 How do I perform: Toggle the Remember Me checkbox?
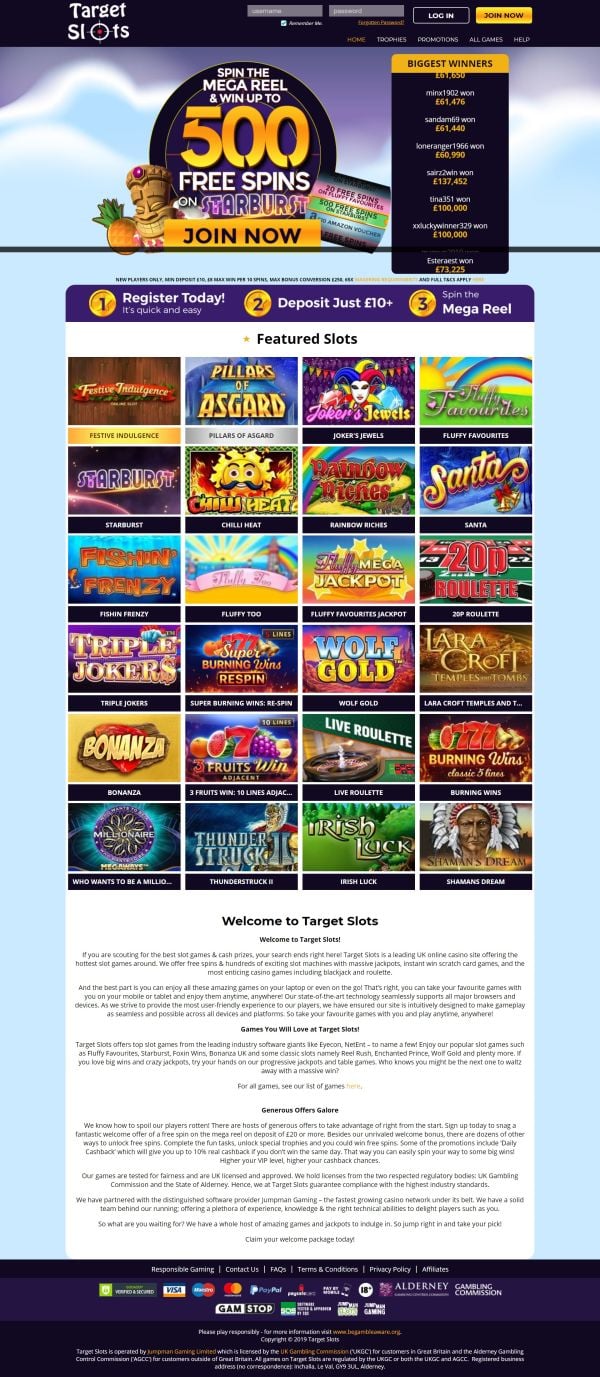point(284,22)
